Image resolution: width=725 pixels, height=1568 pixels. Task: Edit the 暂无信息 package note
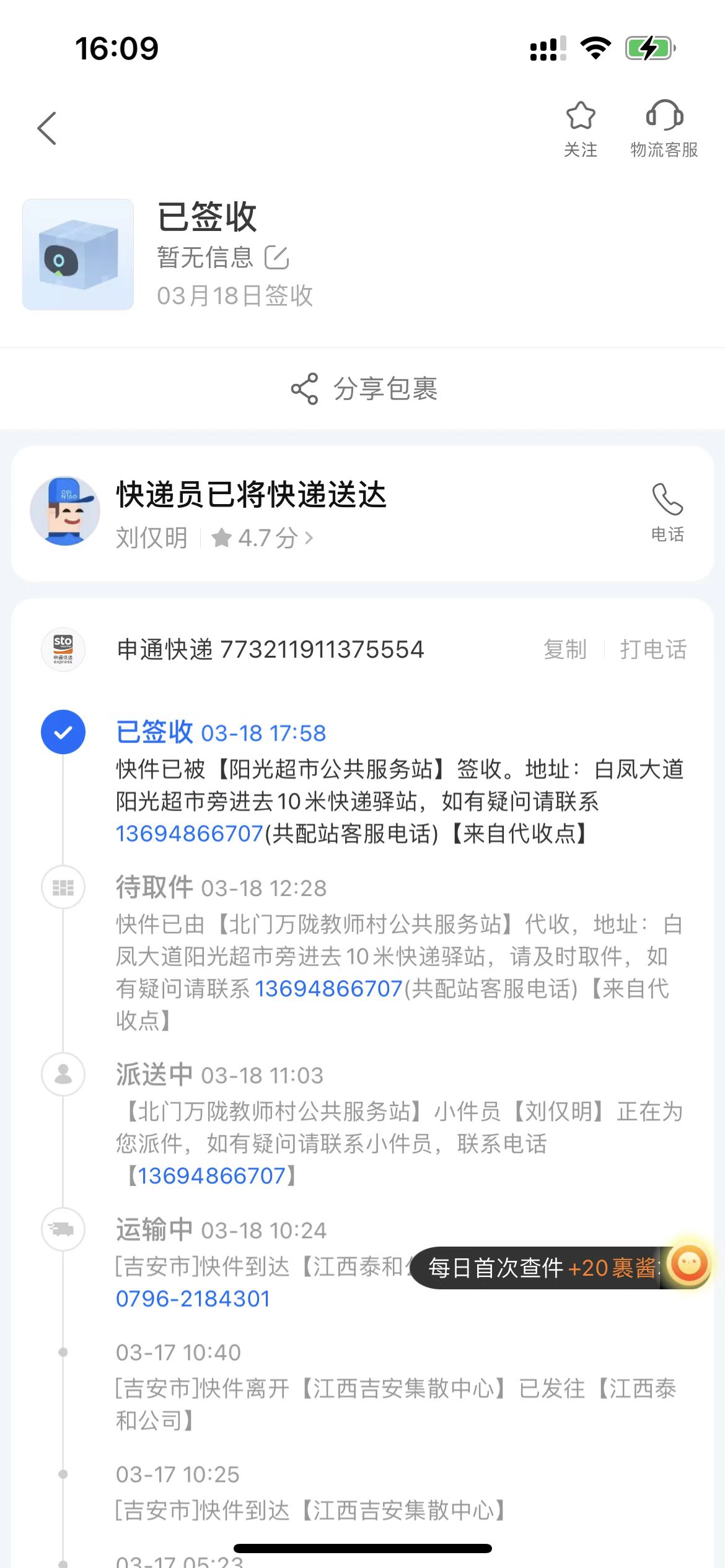click(x=276, y=257)
